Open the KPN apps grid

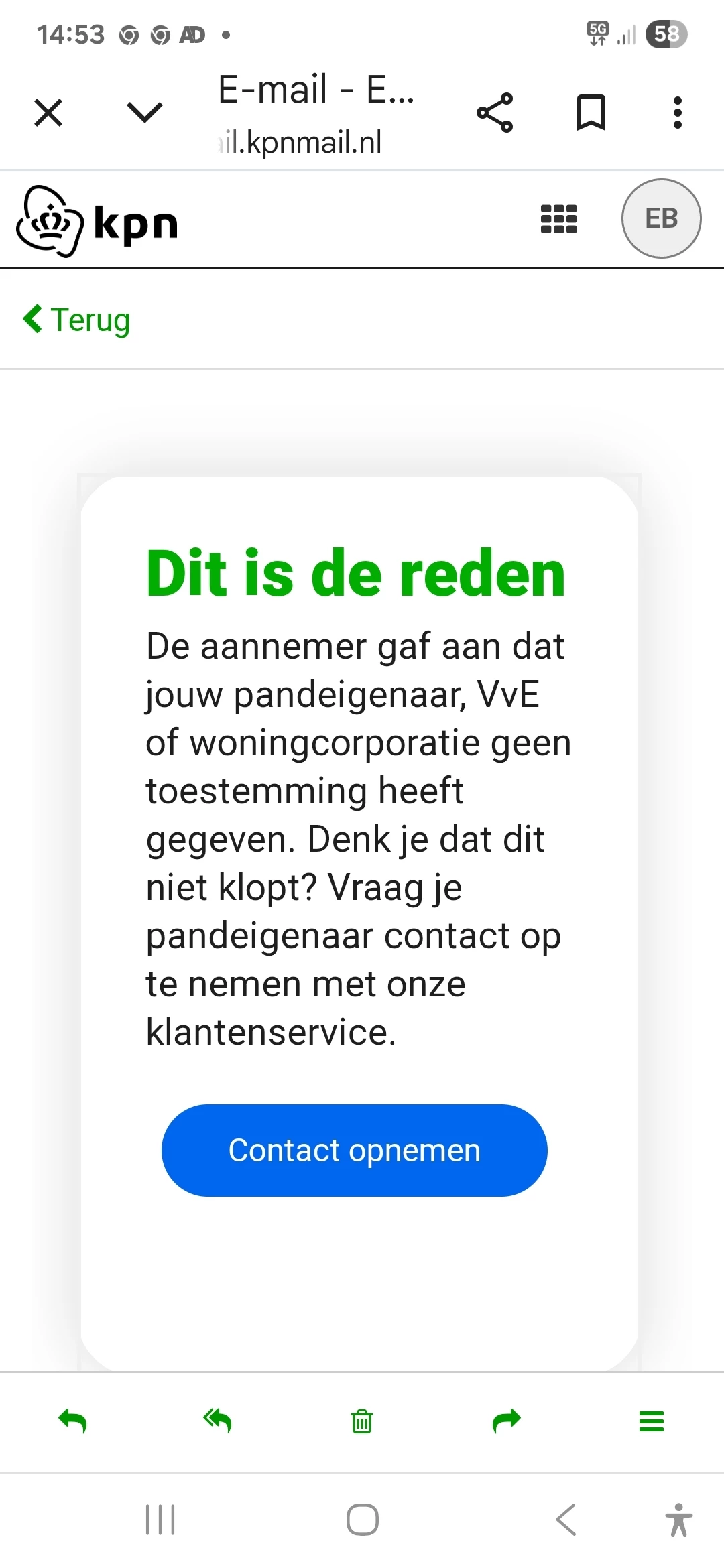[558, 219]
